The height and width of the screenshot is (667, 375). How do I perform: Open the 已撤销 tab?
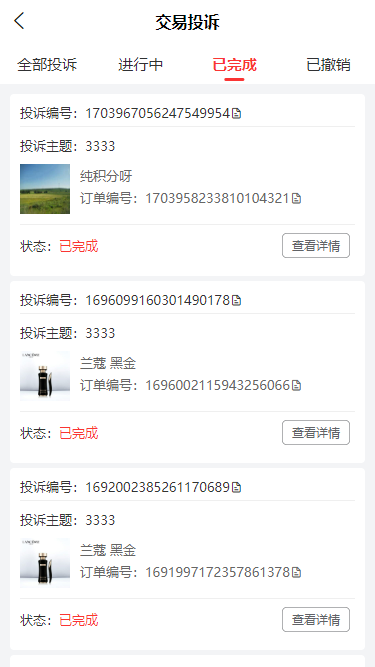328,65
